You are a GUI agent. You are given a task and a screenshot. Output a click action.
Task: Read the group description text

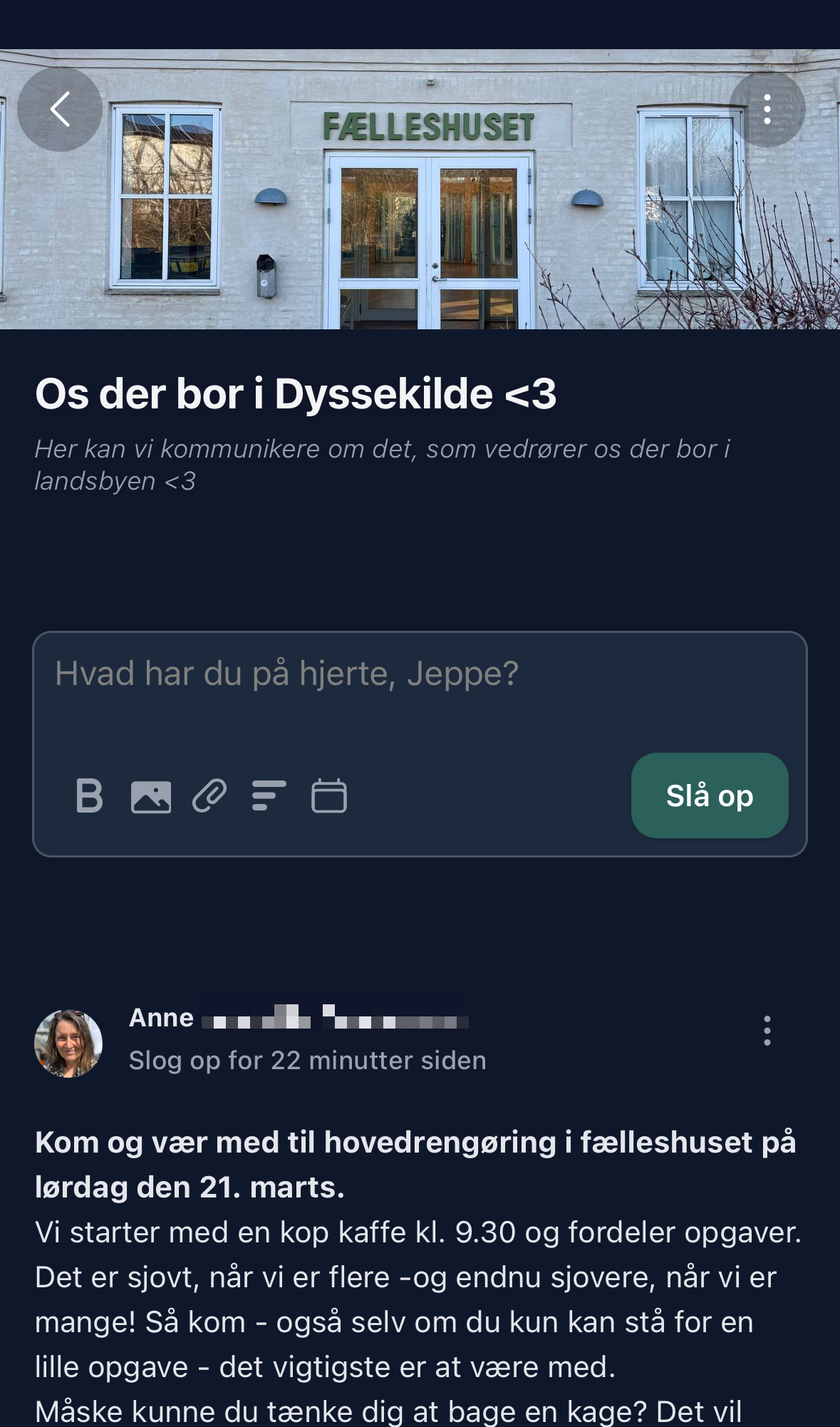coord(382,463)
